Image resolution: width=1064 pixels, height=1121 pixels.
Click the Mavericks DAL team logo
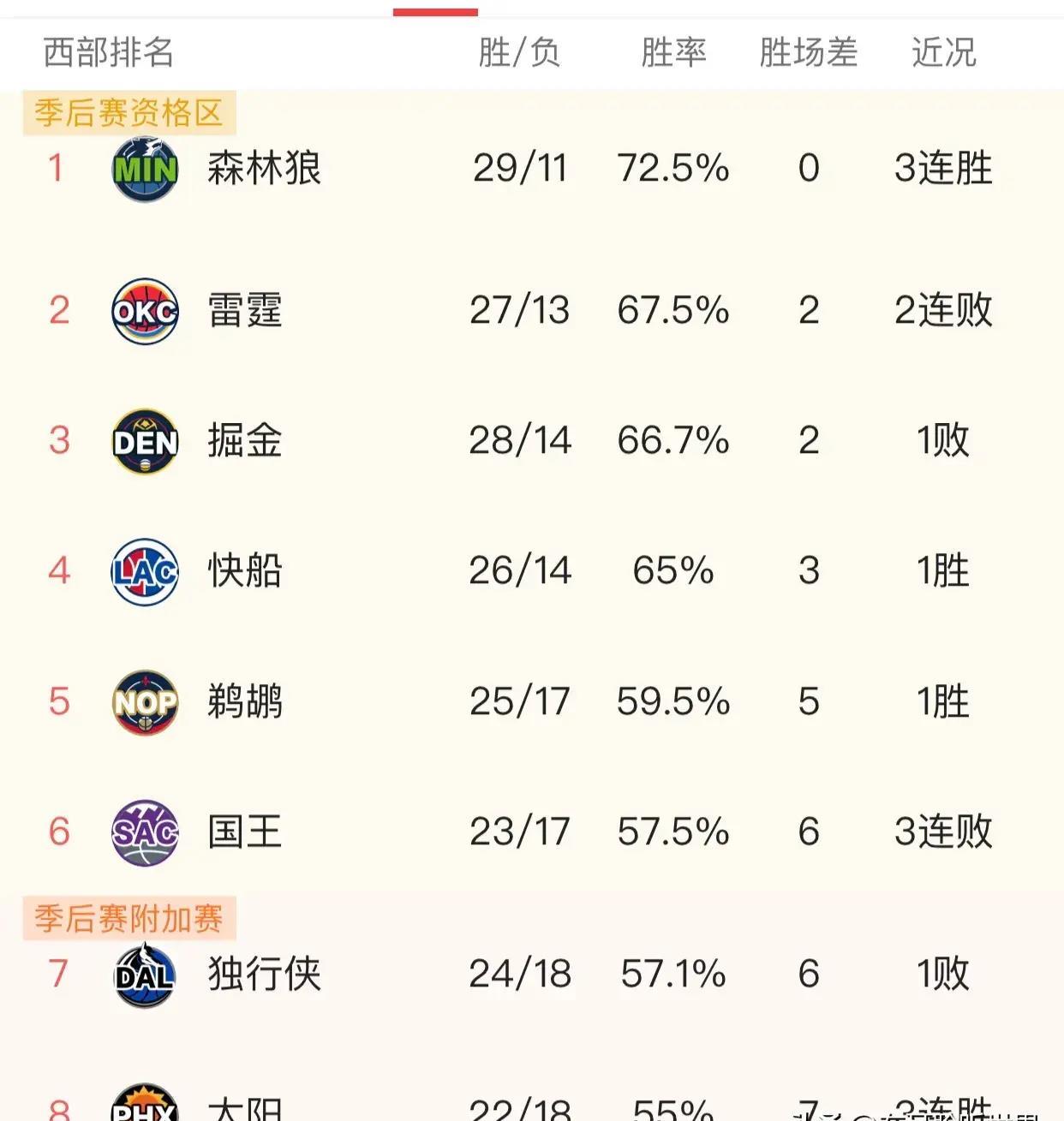144,972
